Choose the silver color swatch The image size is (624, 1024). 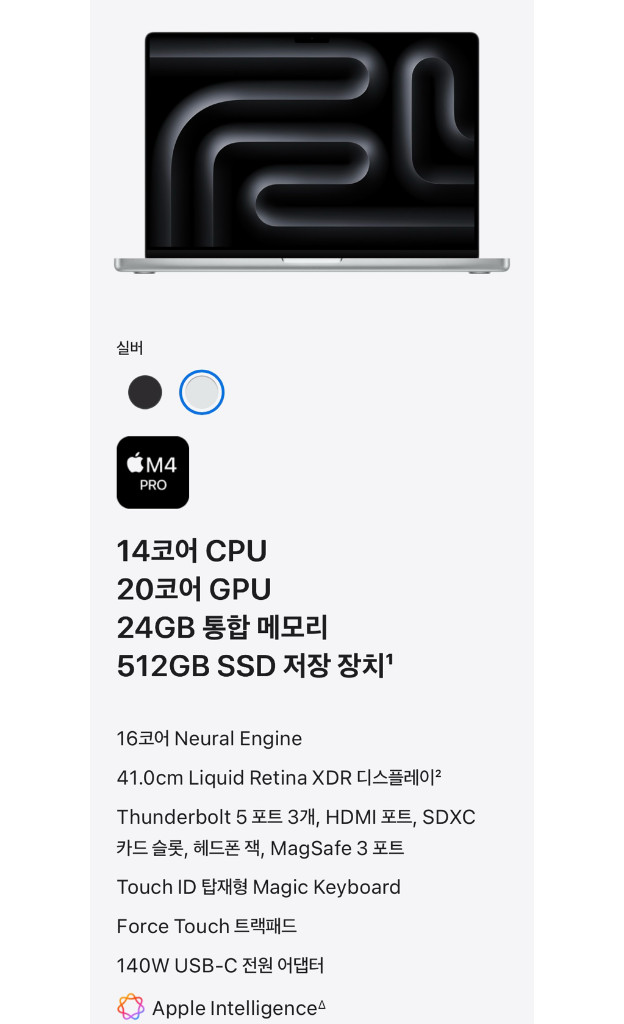pos(202,392)
